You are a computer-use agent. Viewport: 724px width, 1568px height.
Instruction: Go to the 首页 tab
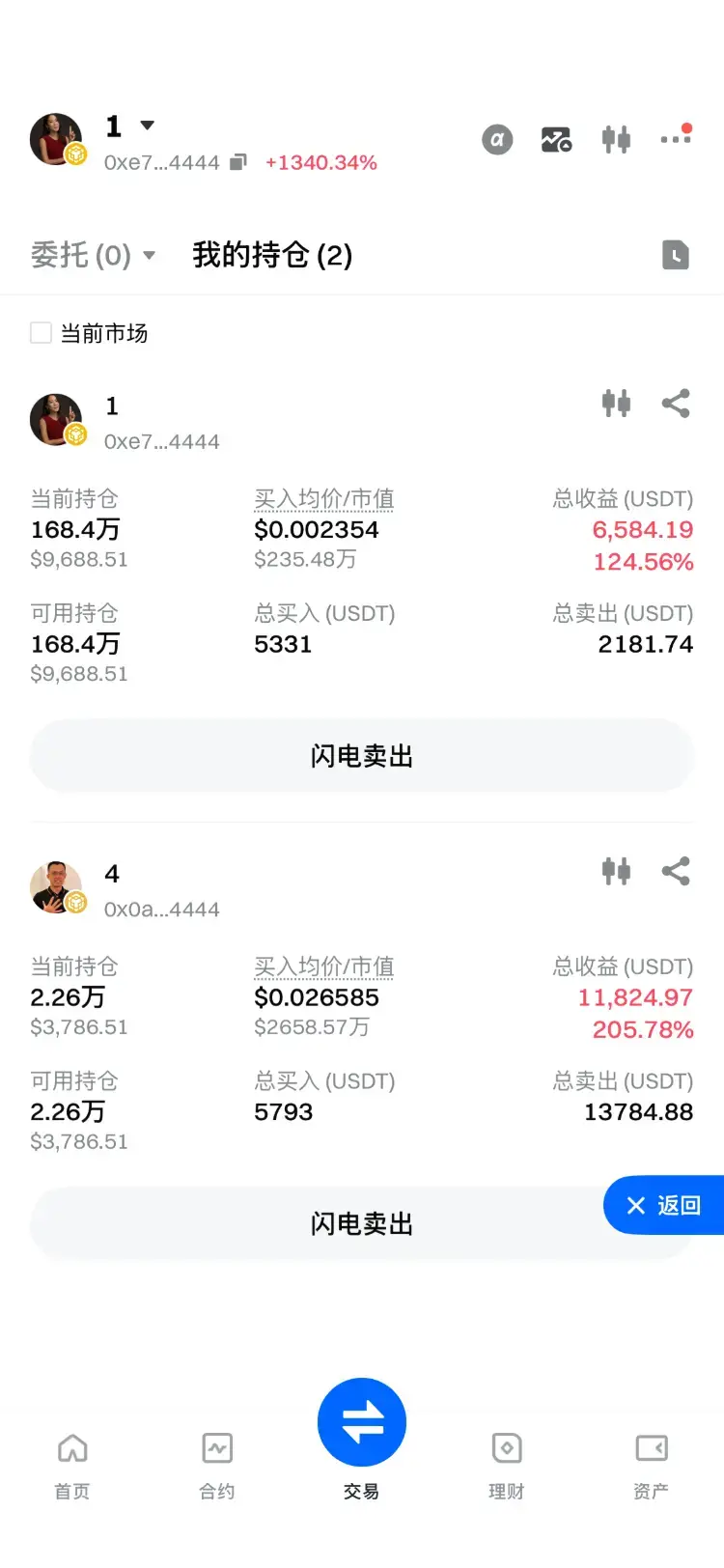[x=72, y=1463]
